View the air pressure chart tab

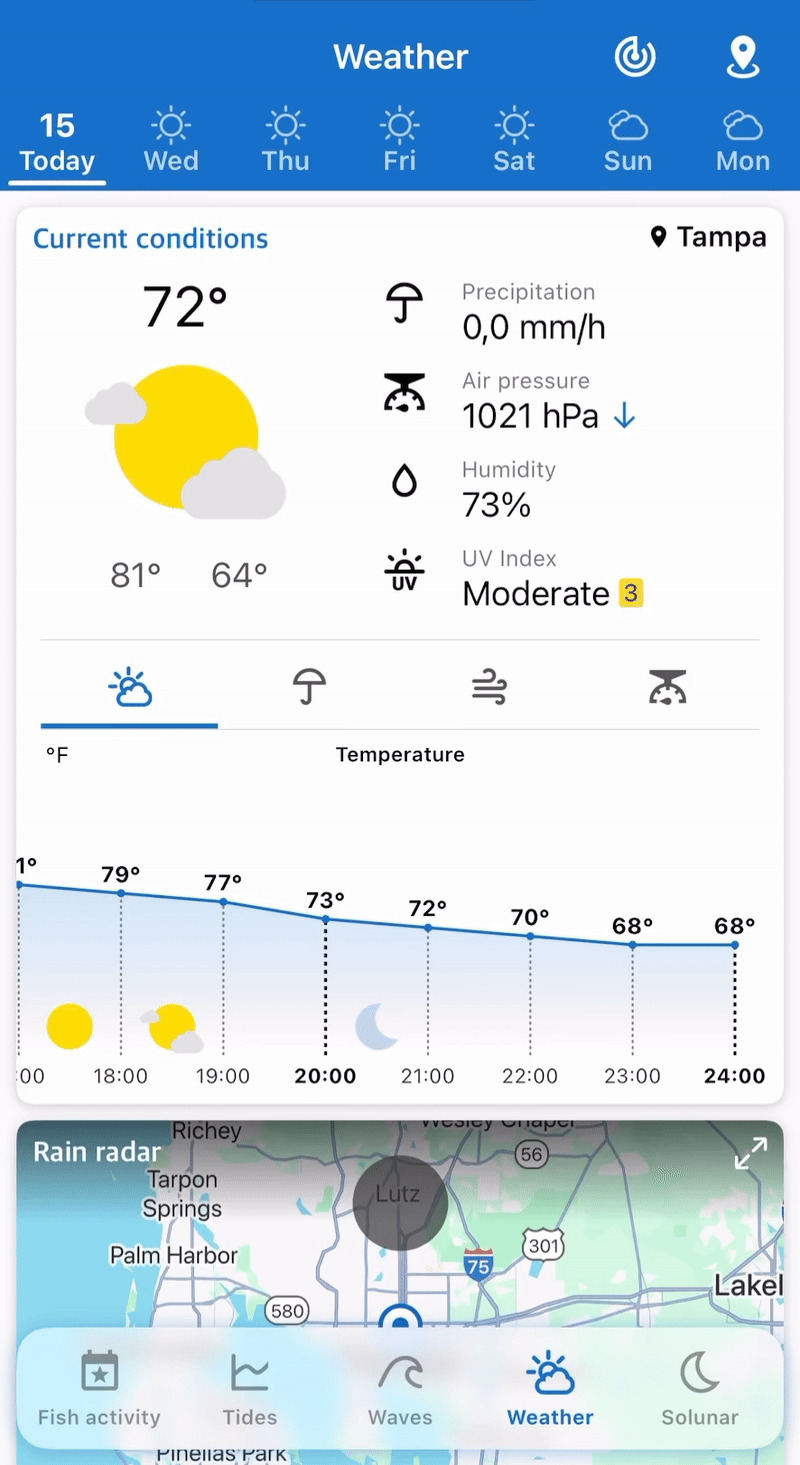668,688
